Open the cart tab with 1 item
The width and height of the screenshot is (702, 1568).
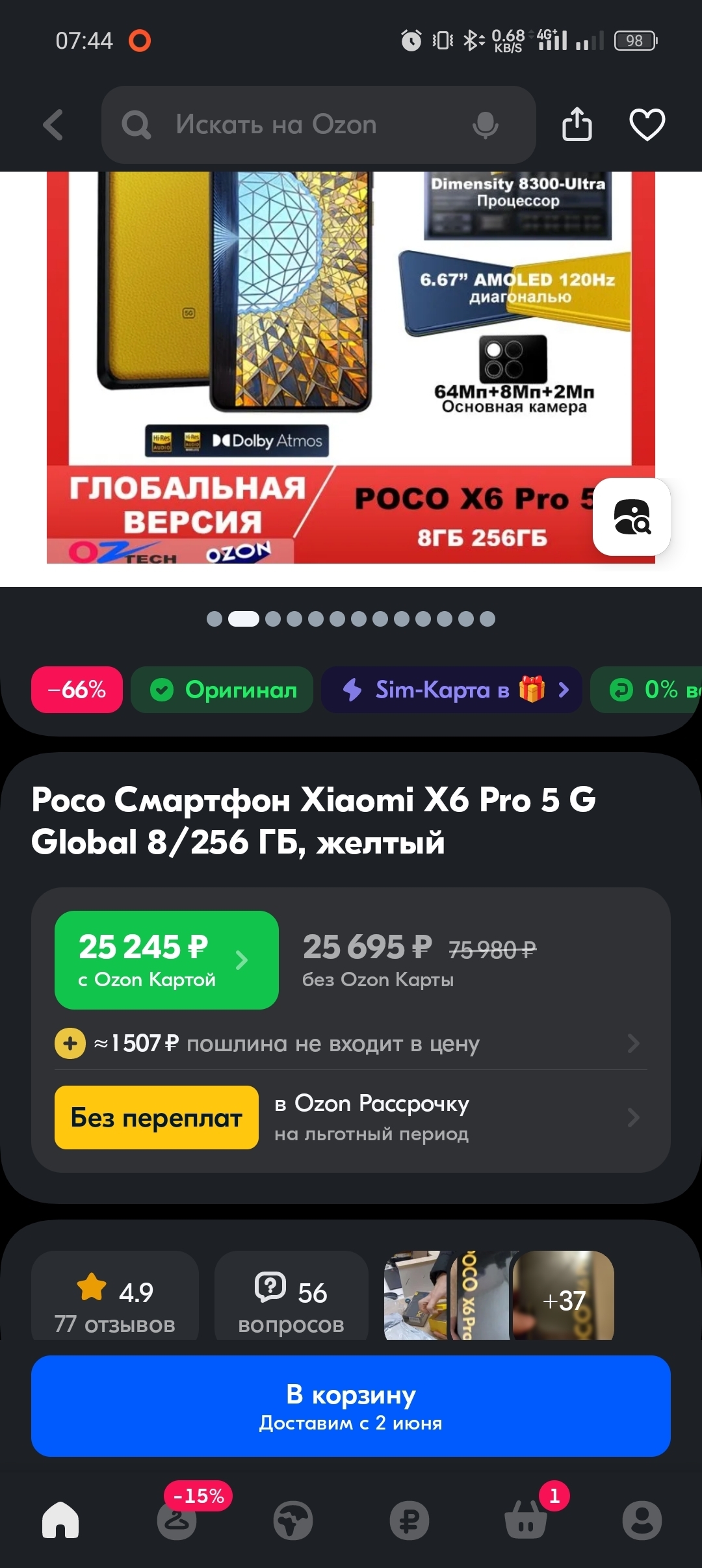[526, 1520]
